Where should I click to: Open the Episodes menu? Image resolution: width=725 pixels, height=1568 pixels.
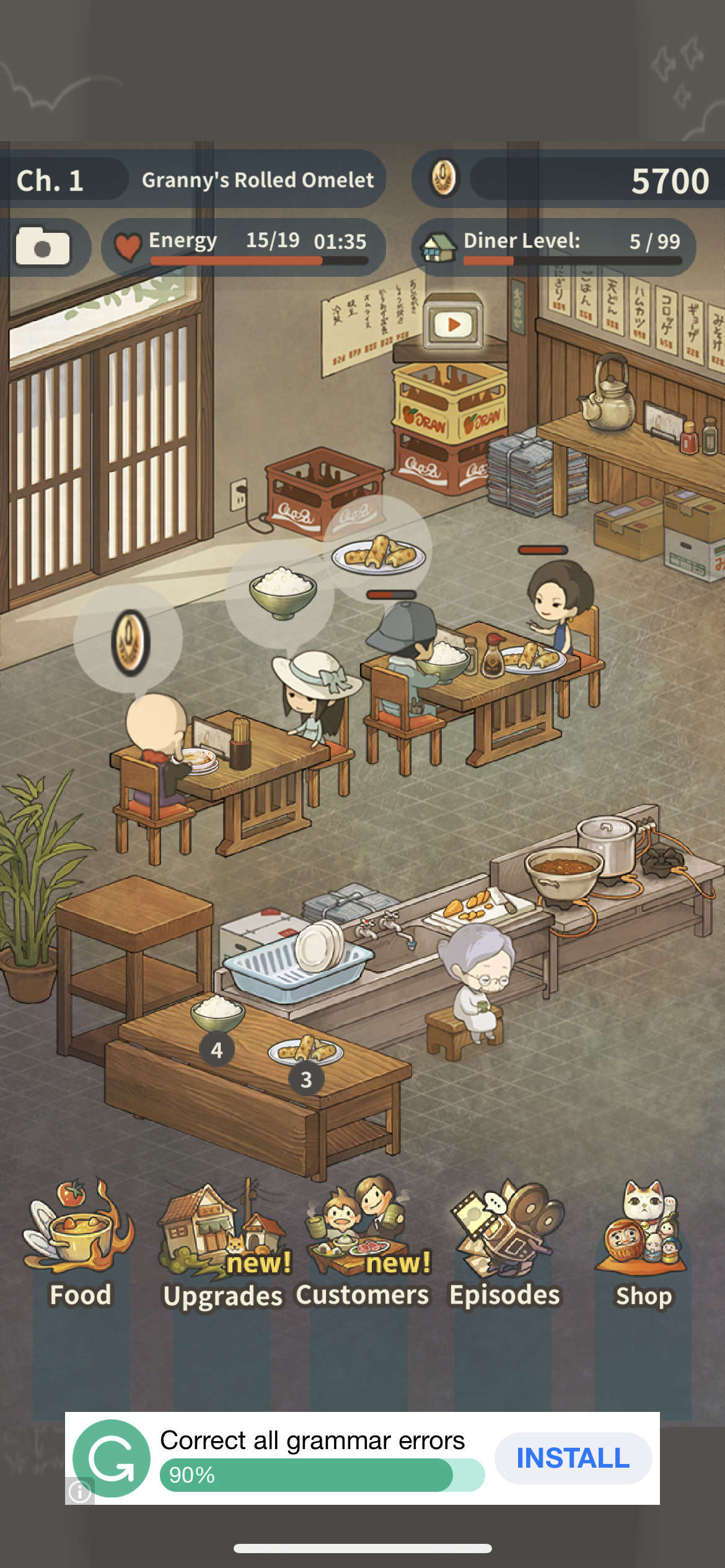tap(504, 1245)
